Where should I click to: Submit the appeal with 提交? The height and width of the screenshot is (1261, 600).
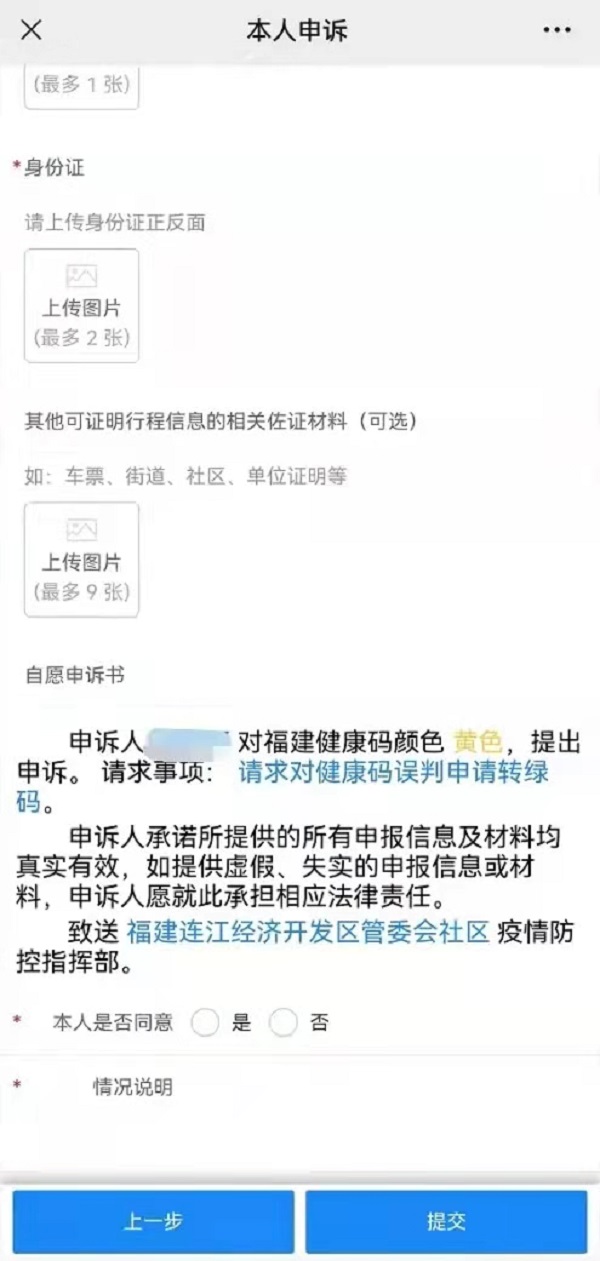tap(446, 1221)
